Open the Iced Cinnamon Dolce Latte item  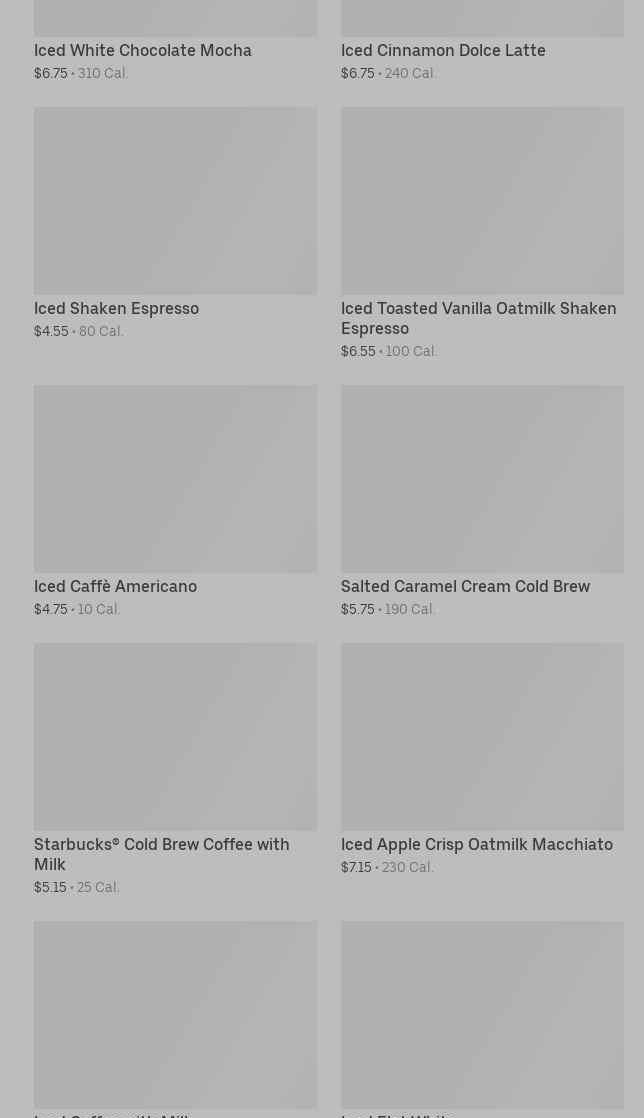(x=443, y=50)
